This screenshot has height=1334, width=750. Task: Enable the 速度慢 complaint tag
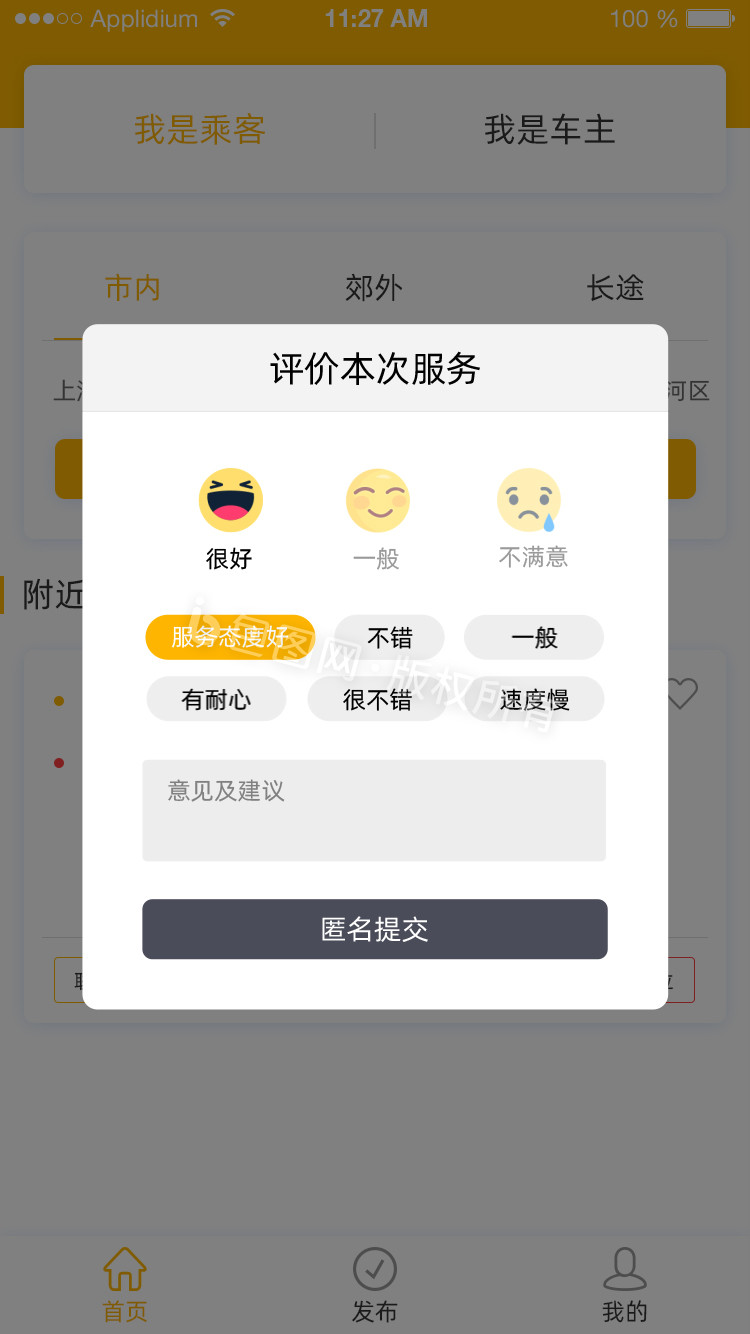pyautogui.click(x=533, y=699)
